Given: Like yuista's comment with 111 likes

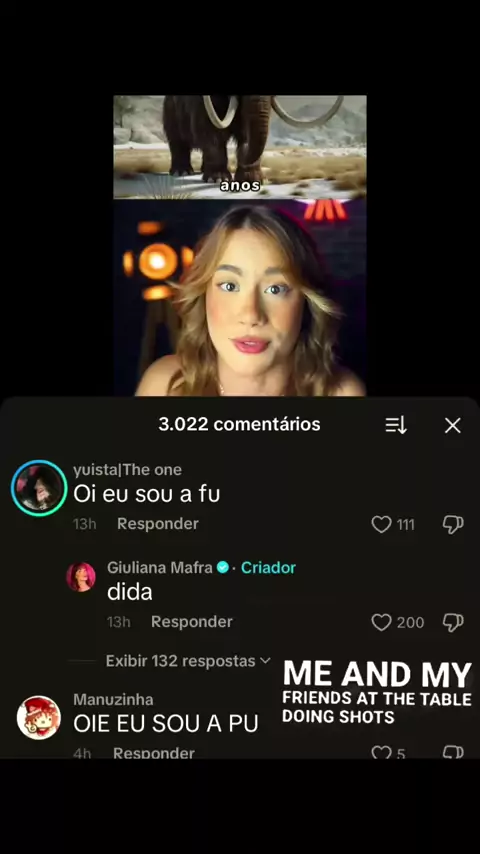Looking at the screenshot, I should click(x=381, y=524).
